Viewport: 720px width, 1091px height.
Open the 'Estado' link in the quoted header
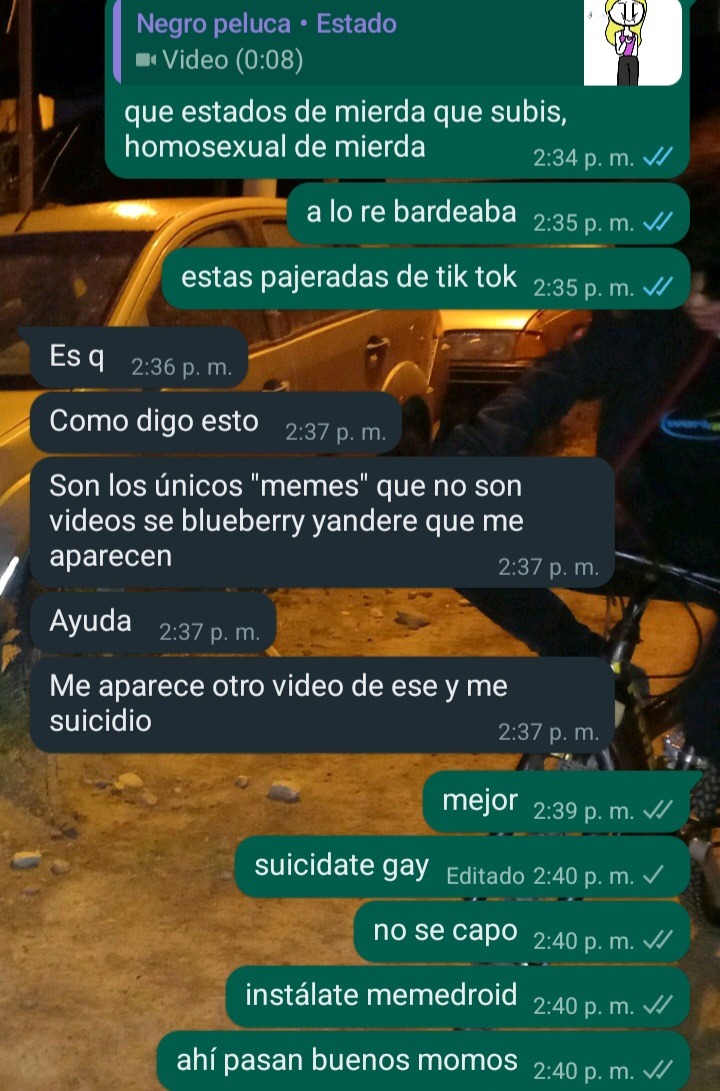pos(352,22)
